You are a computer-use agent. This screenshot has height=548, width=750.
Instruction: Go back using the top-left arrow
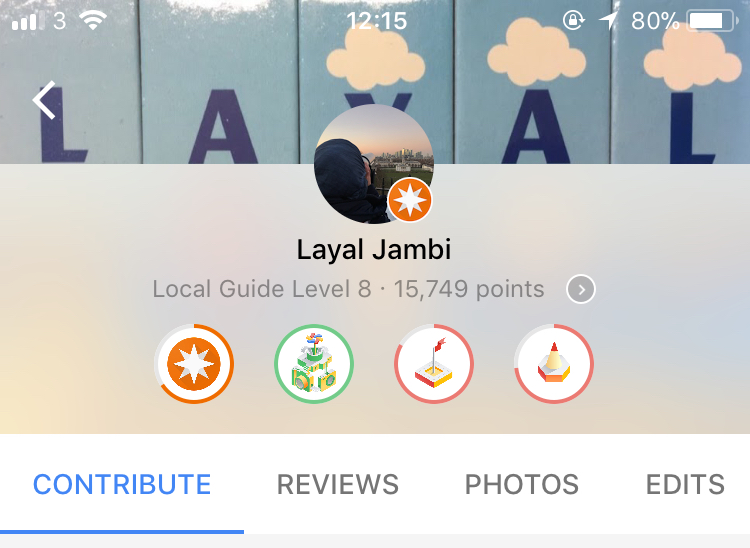click(44, 101)
